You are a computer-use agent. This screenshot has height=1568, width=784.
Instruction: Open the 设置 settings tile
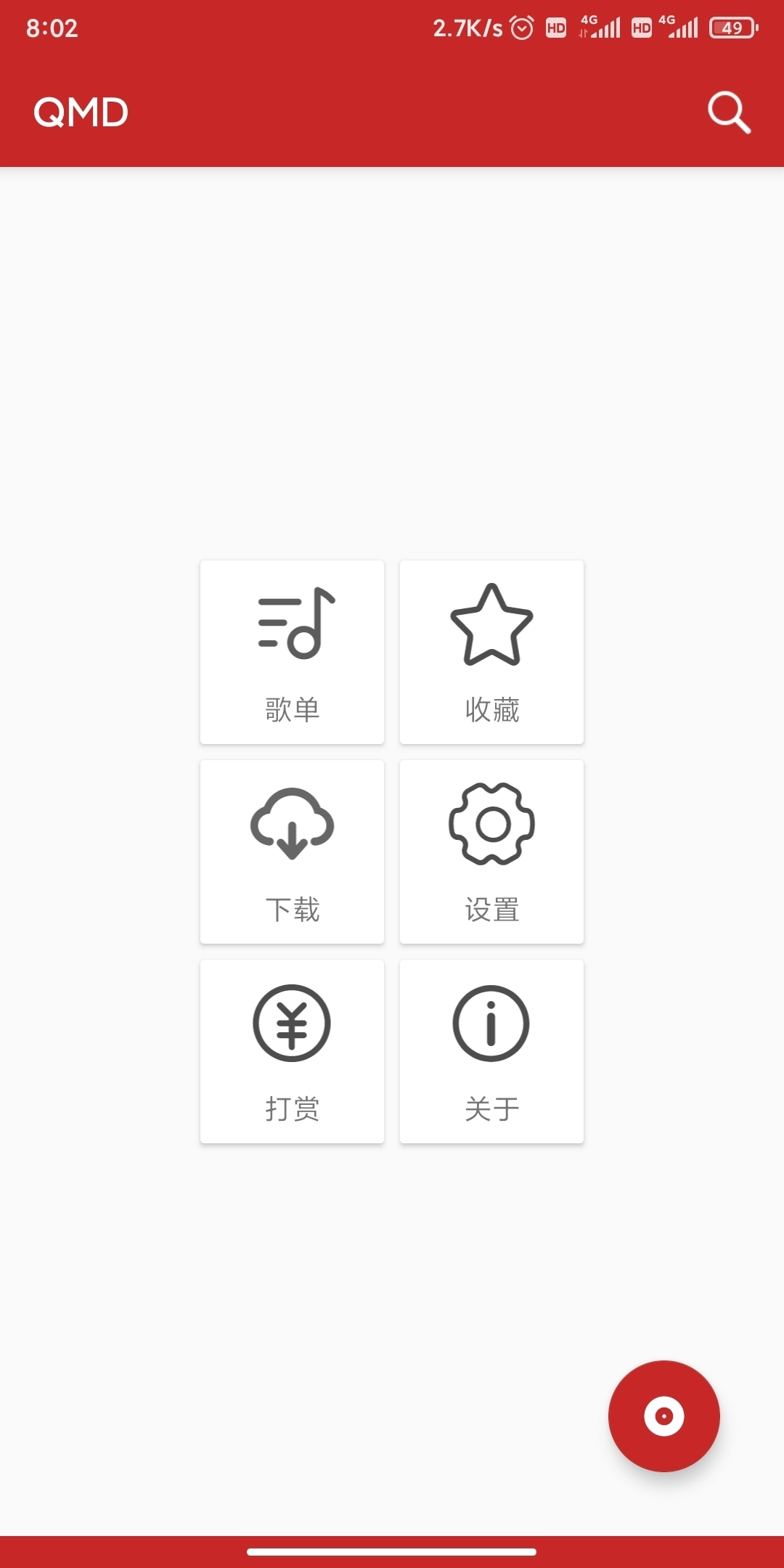point(491,852)
